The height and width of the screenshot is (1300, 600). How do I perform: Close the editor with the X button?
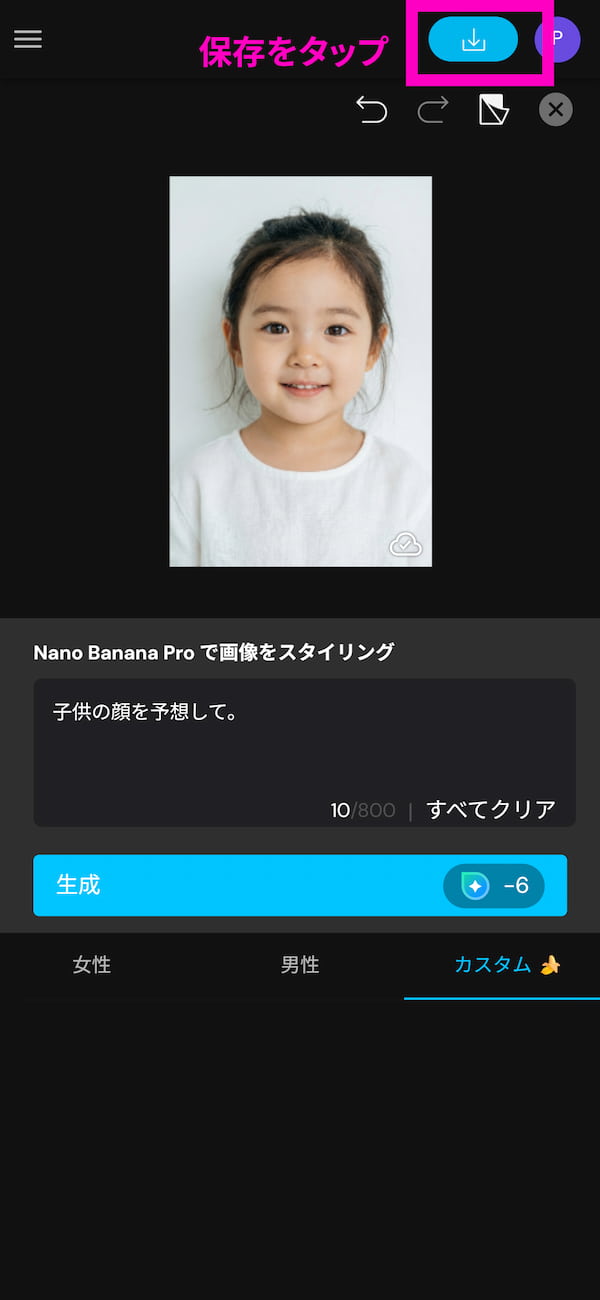pos(556,109)
